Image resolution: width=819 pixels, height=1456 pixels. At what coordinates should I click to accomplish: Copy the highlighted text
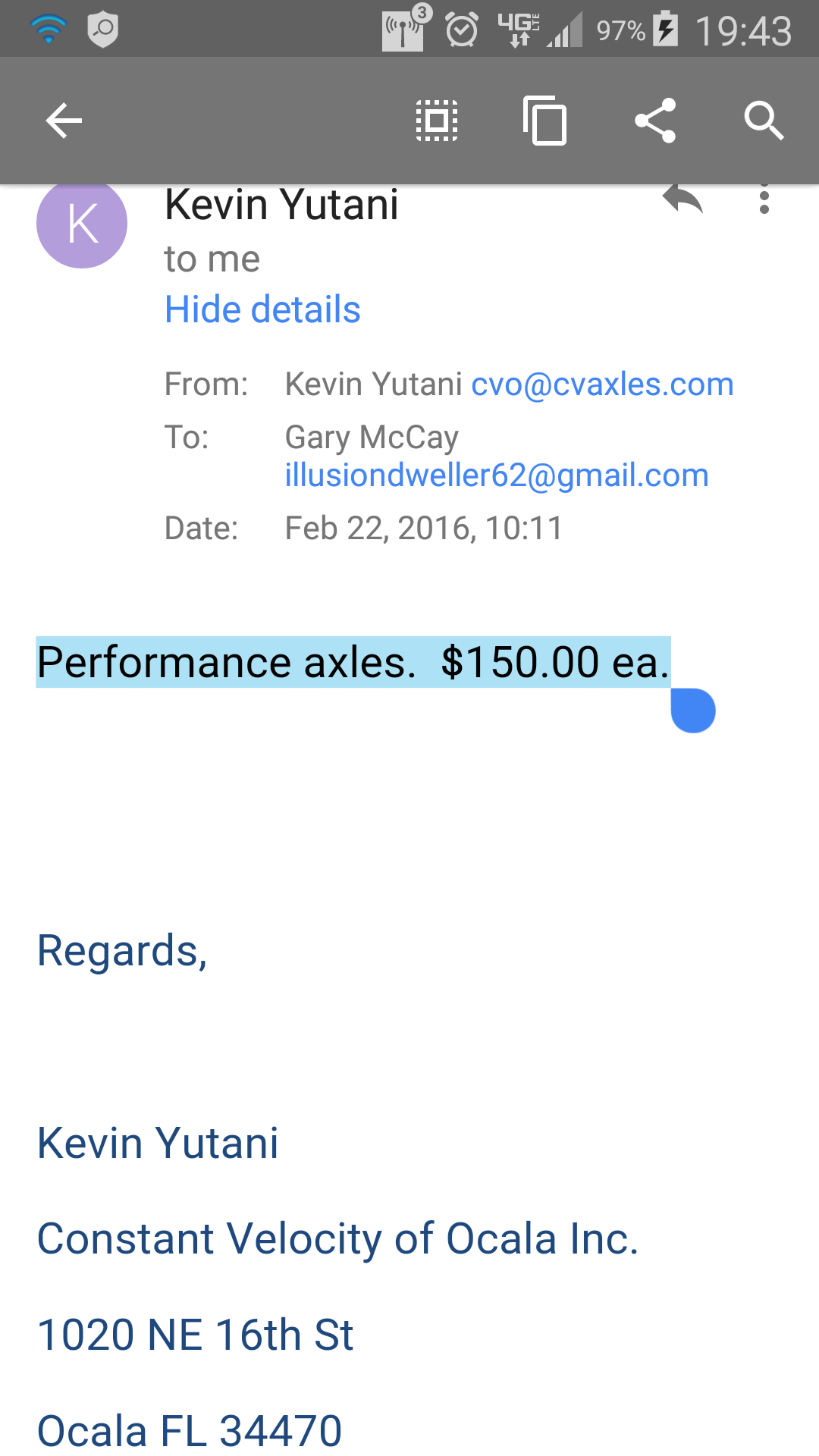(x=545, y=121)
